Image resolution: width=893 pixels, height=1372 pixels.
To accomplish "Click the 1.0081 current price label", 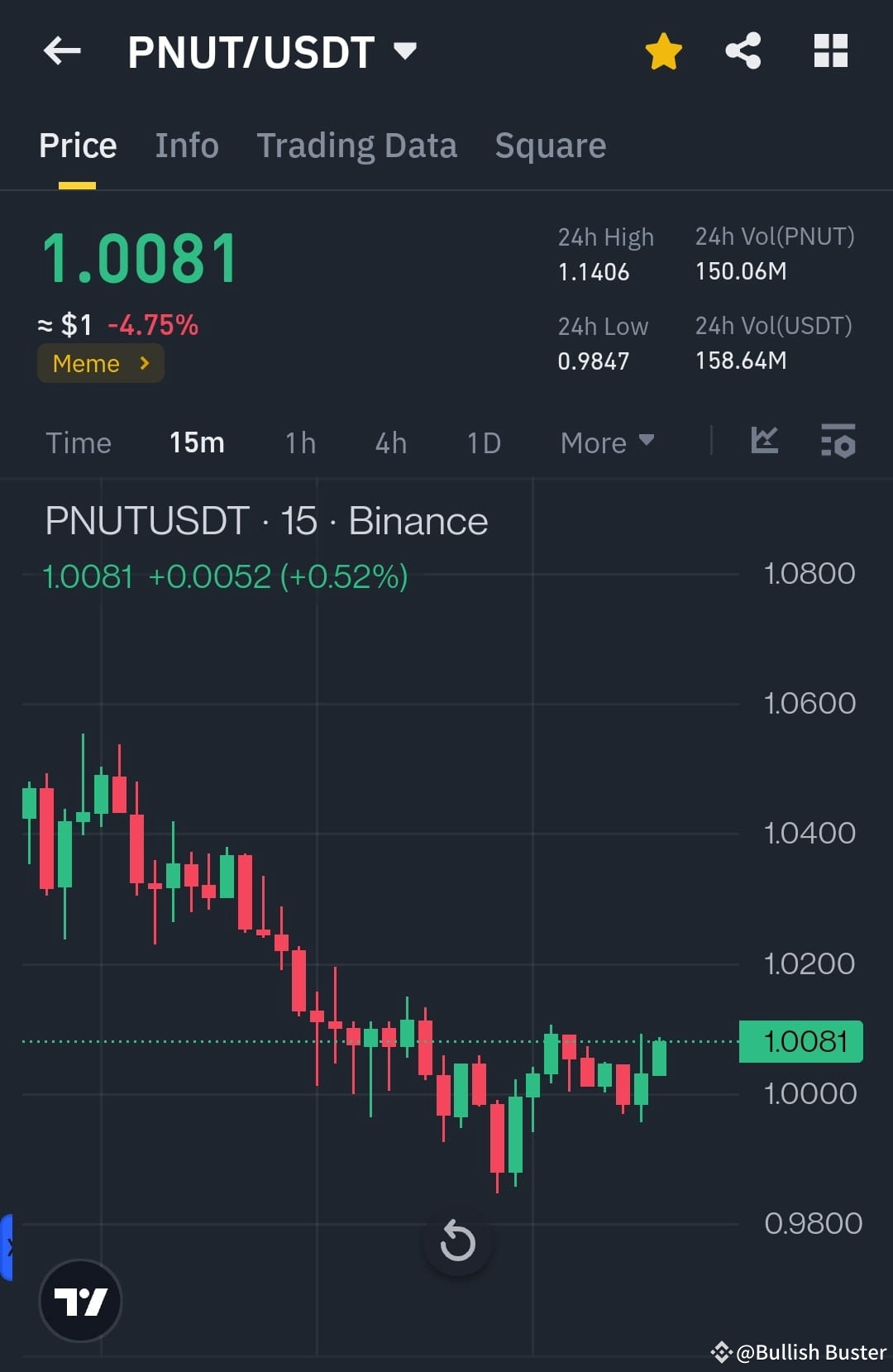I will point(799,1041).
